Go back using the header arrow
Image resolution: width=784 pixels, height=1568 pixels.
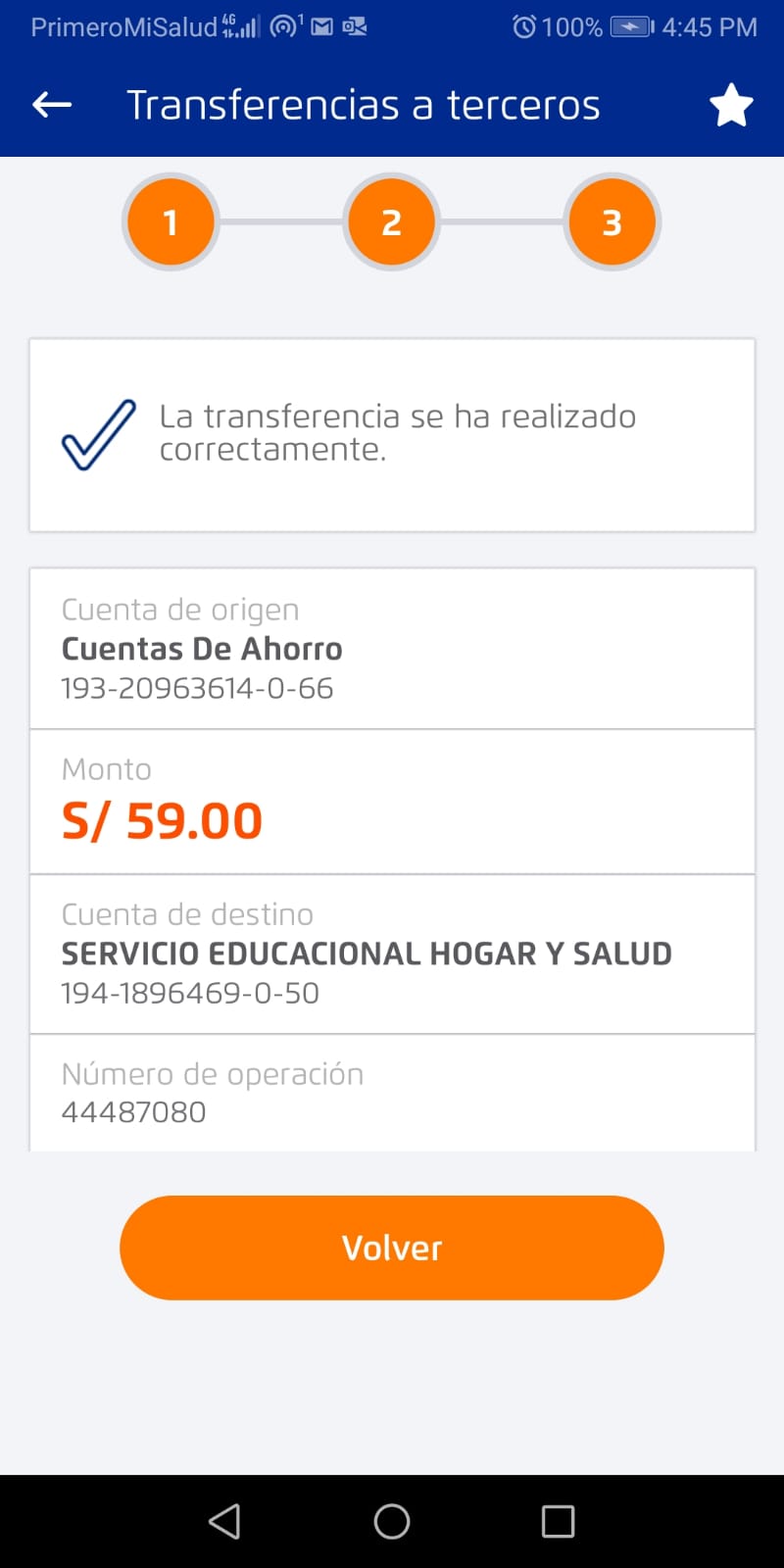click(x=52, y=105)
